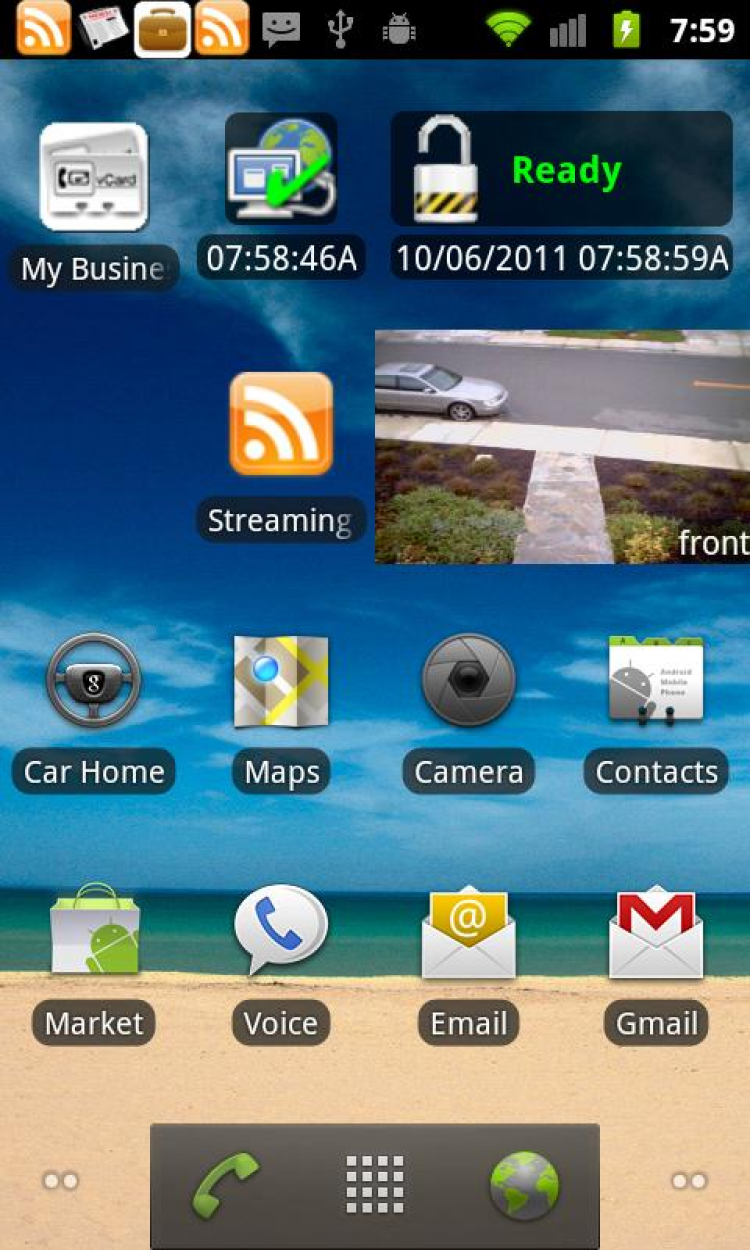The image size is (750, 1250).
Task: Open the front camera feed widget
Action: (562, 447)
